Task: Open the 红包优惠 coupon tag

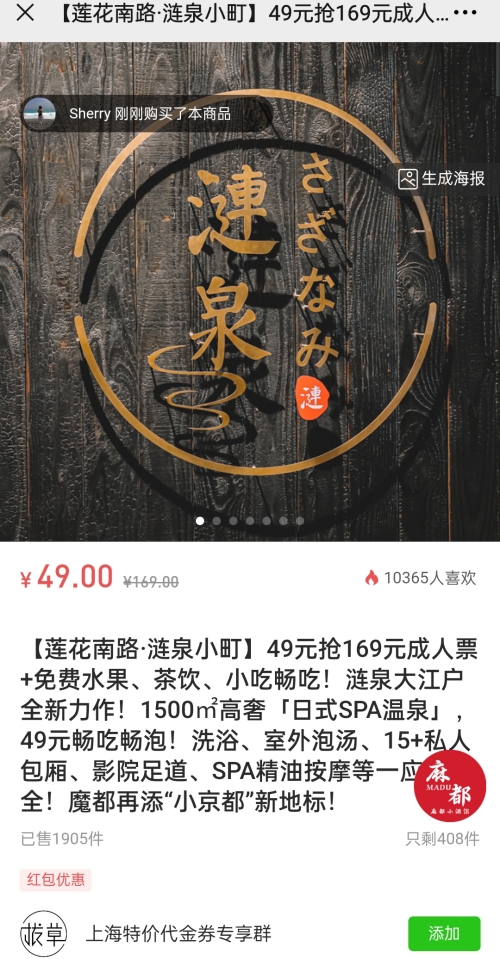Action: tap(56, 880)
